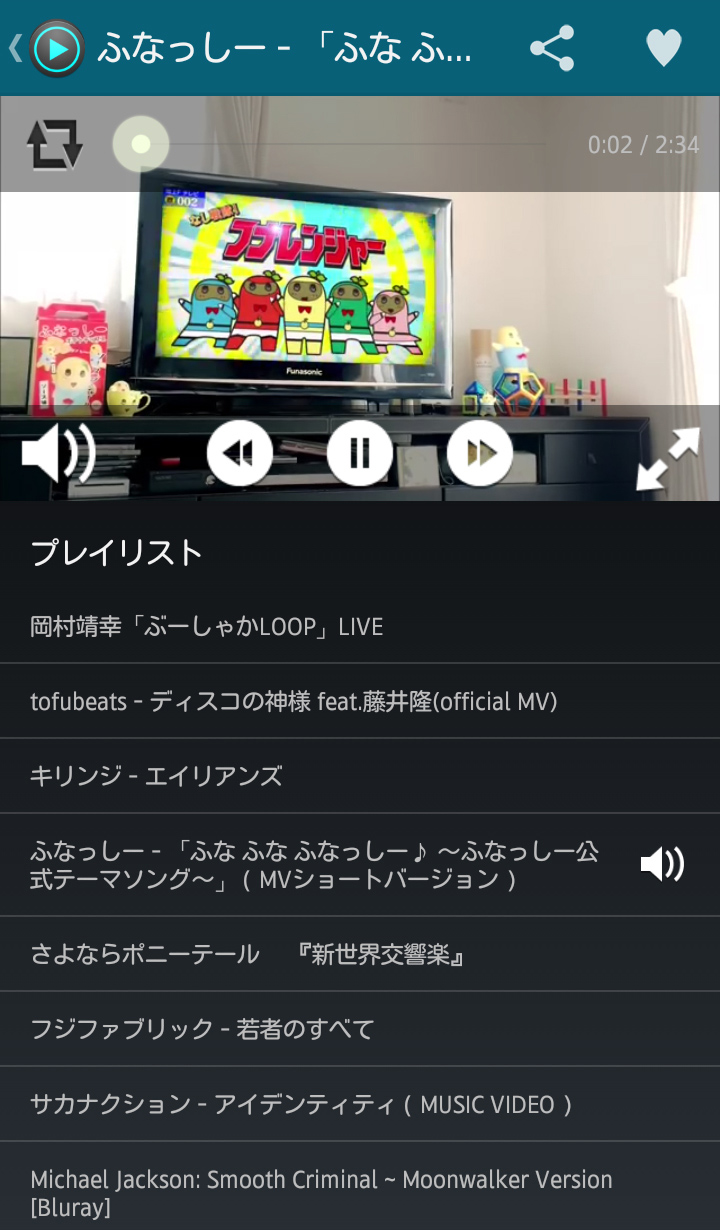Viewport: 720px width, 1230px height.
Task: Expand video to fullscreen
Action: [x=668, y=459]
